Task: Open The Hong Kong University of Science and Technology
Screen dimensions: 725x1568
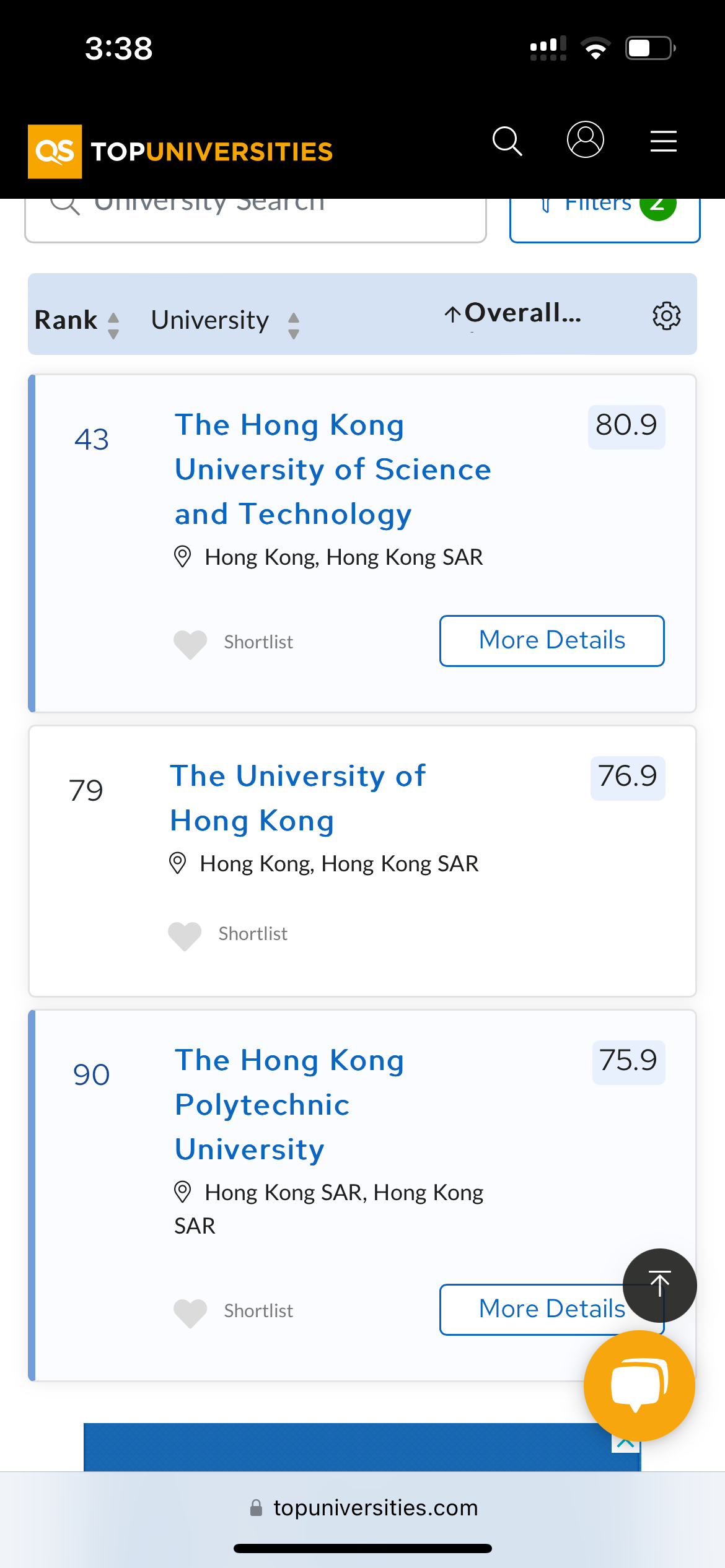Action: (x=333, y=469)
